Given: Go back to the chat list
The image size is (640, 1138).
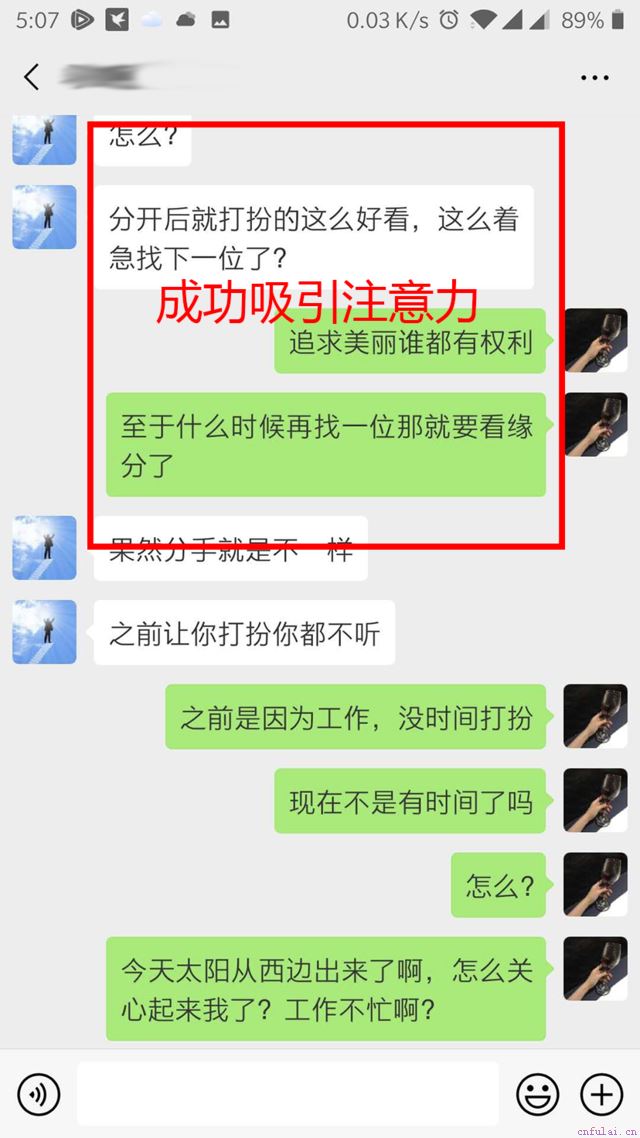Looking at the screenshot, I should click(x=32, y=77).
